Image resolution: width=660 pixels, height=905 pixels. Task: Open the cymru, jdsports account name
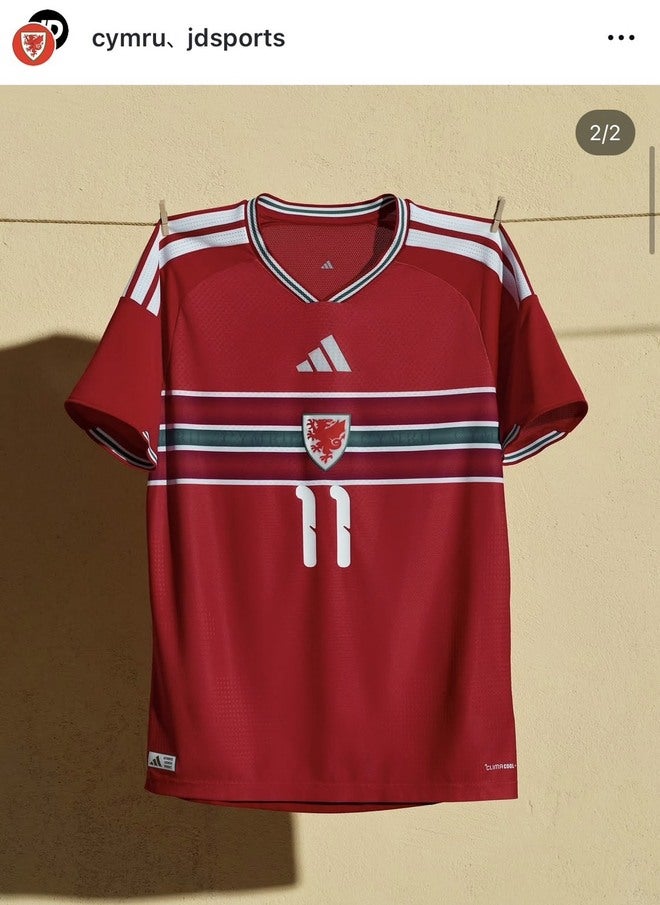[x=188, y=38]
